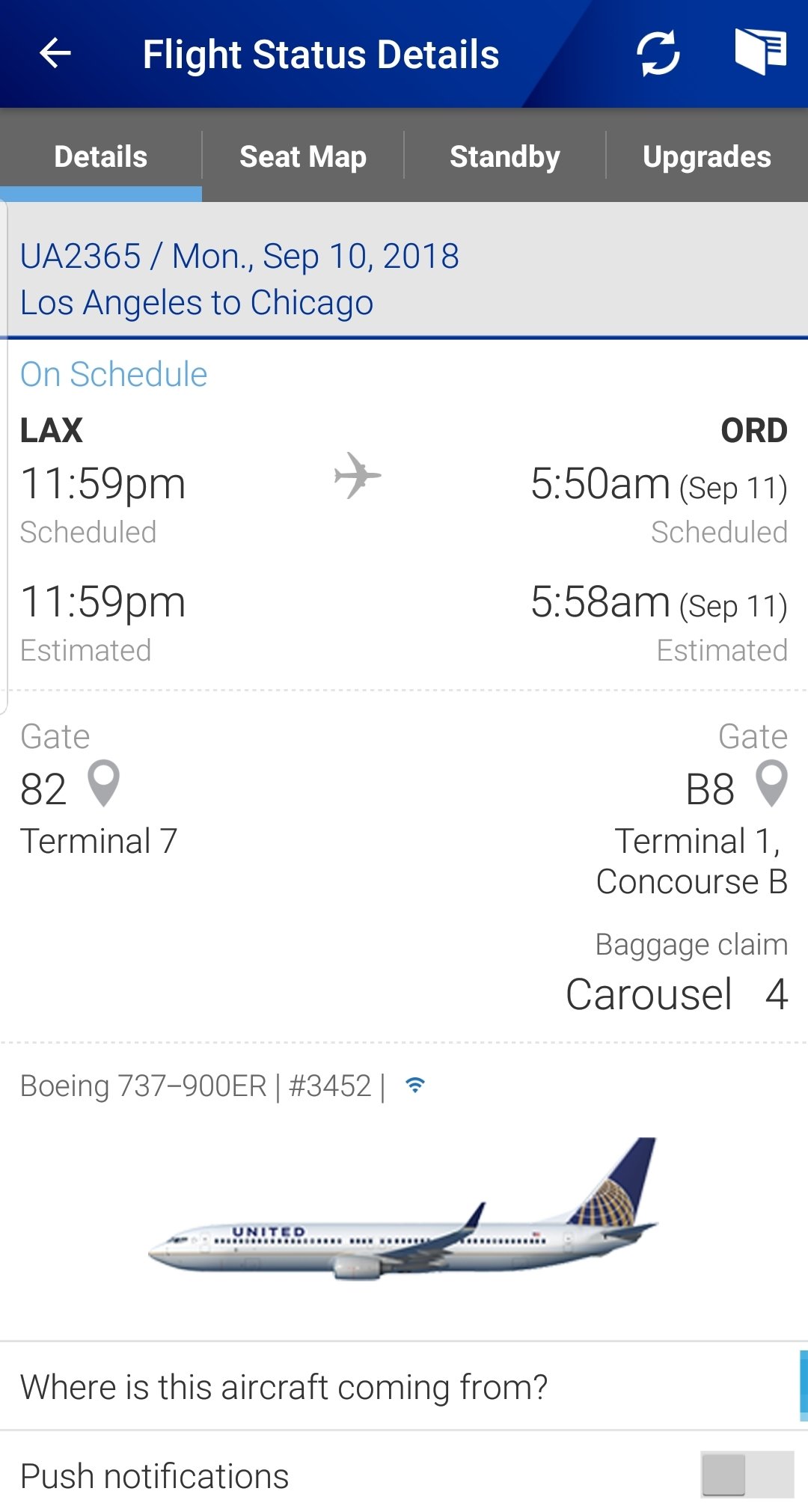This screenshot has height=1512, width=808.
Task: Enable push notifications for this flight
Action: point(747,1475)
